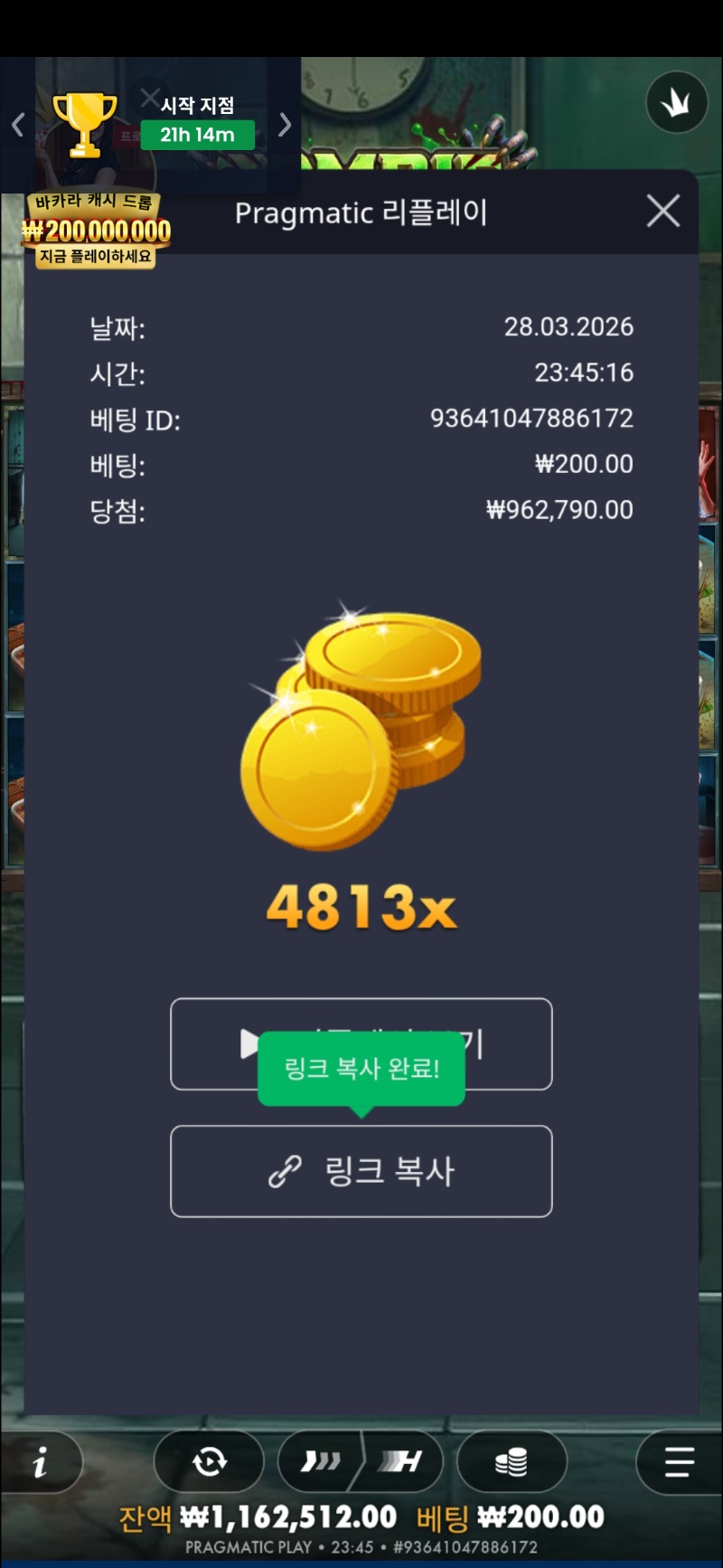This screenshot has height=1568, width=723.
Task: Open the autoplay settings
Action: click(209, 1461)
